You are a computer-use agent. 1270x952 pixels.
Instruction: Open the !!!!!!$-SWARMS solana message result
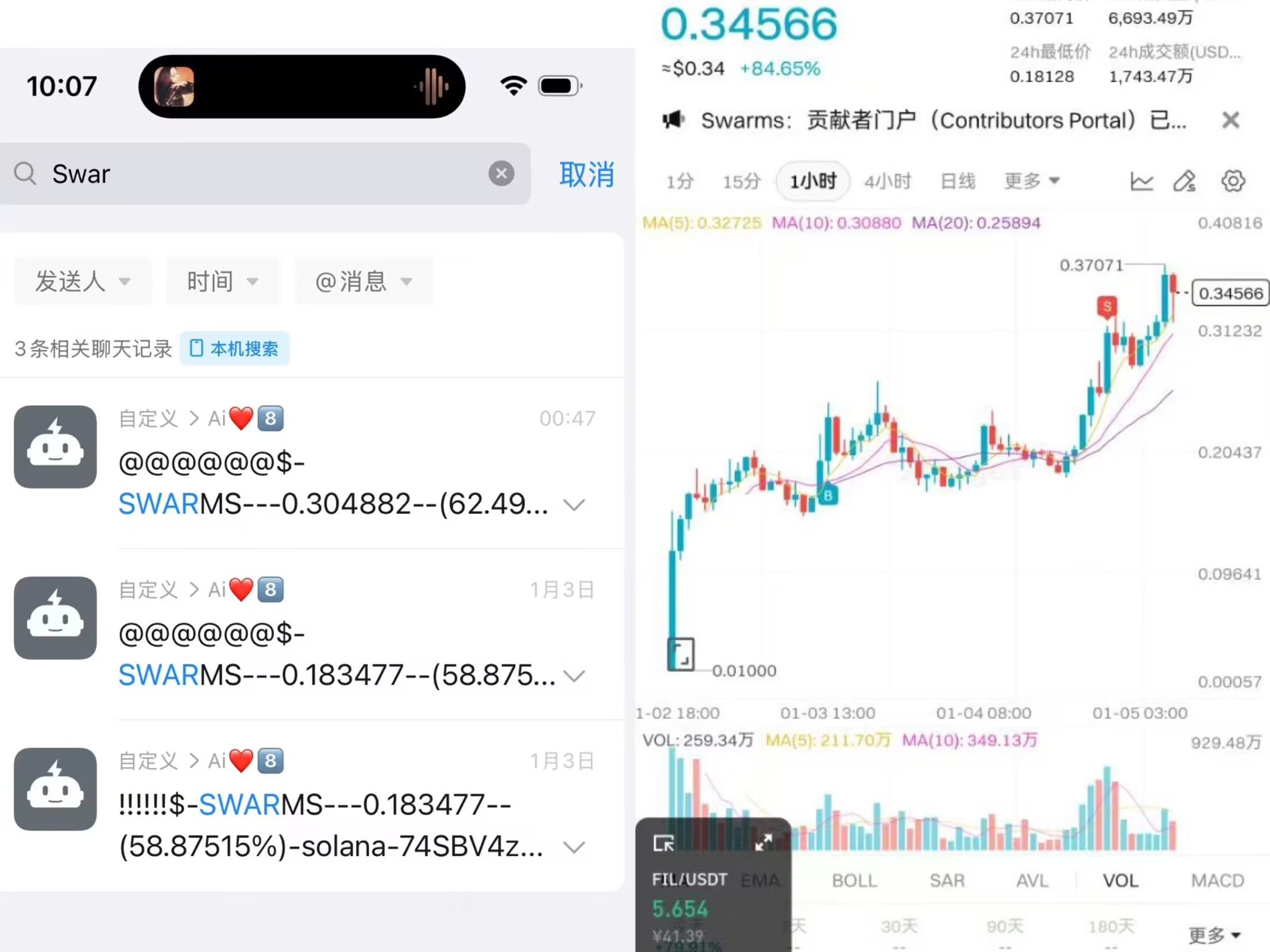click(x=333, y=825)
